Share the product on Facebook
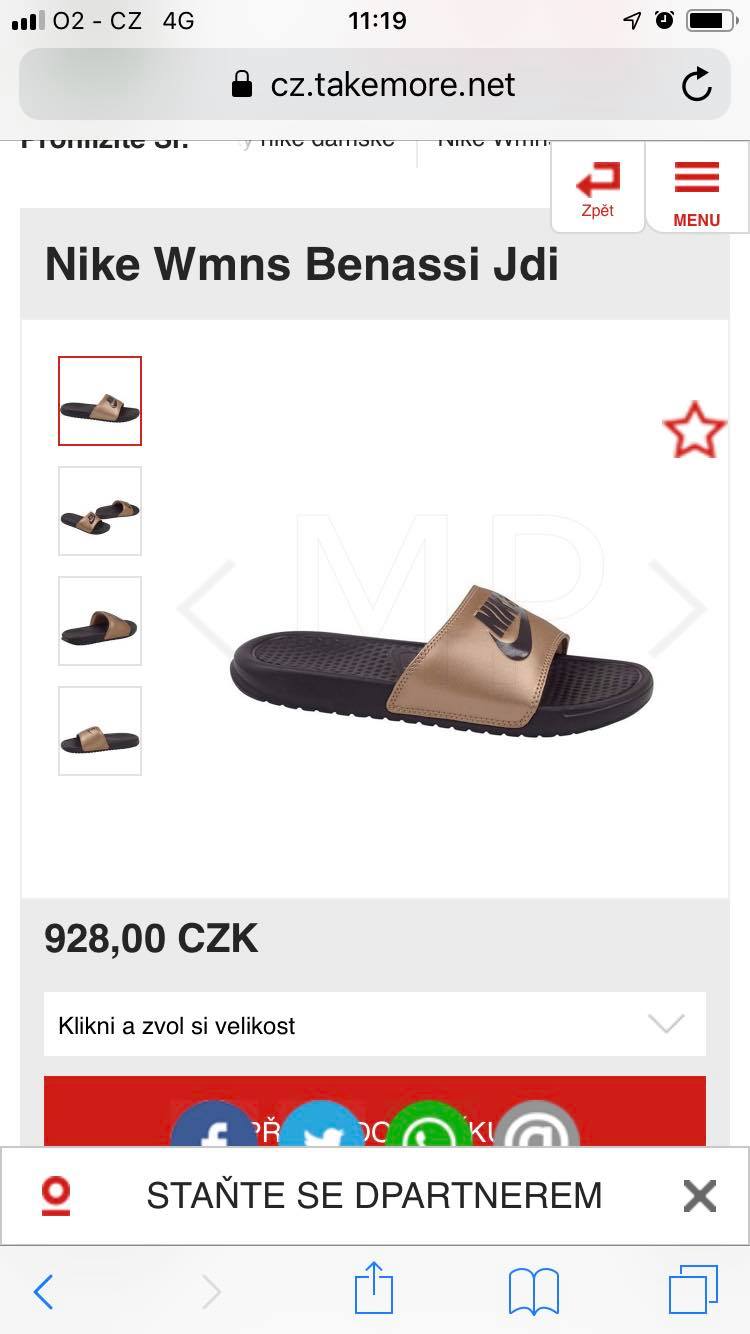The image size is (750, 1334). tap(214, 1128)
